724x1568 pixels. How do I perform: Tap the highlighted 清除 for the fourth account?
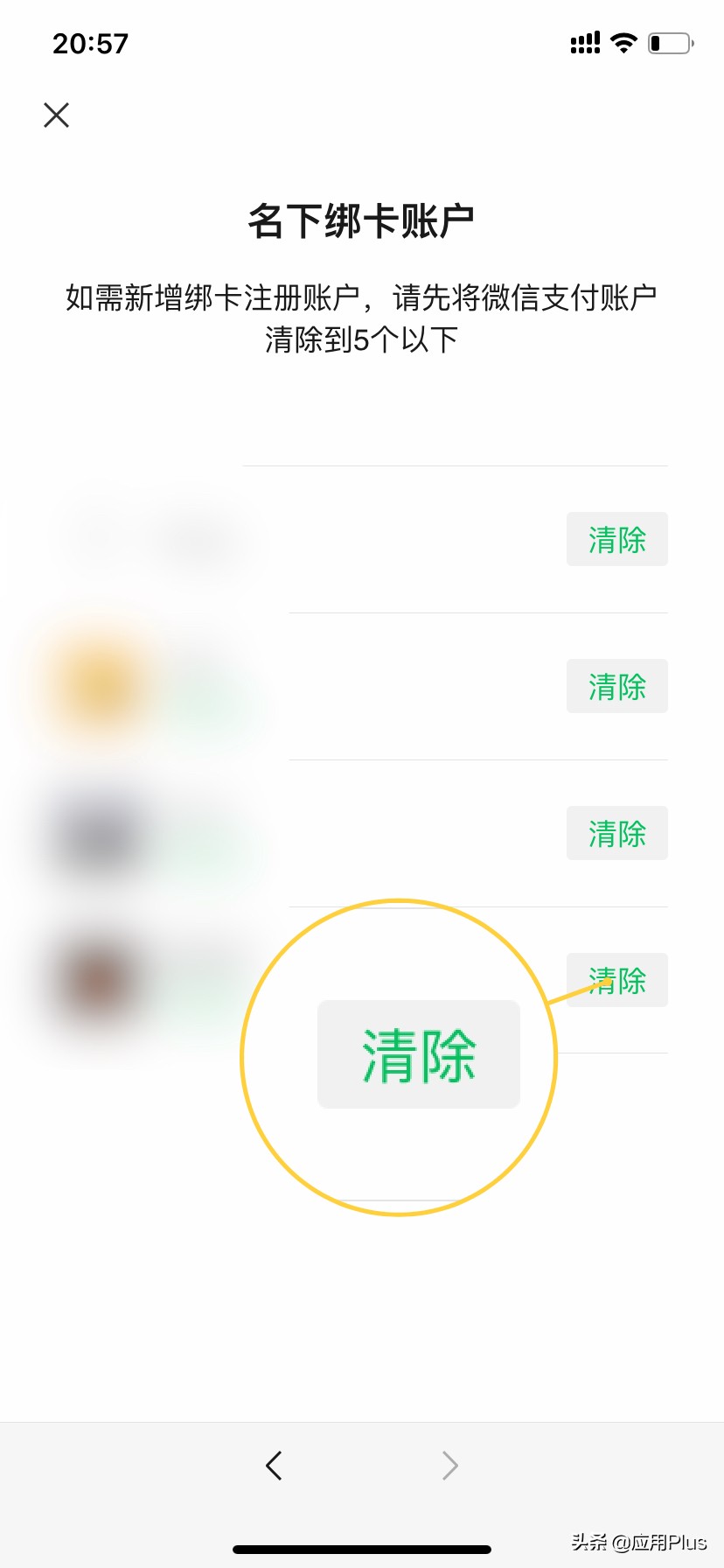click(616, 980)
